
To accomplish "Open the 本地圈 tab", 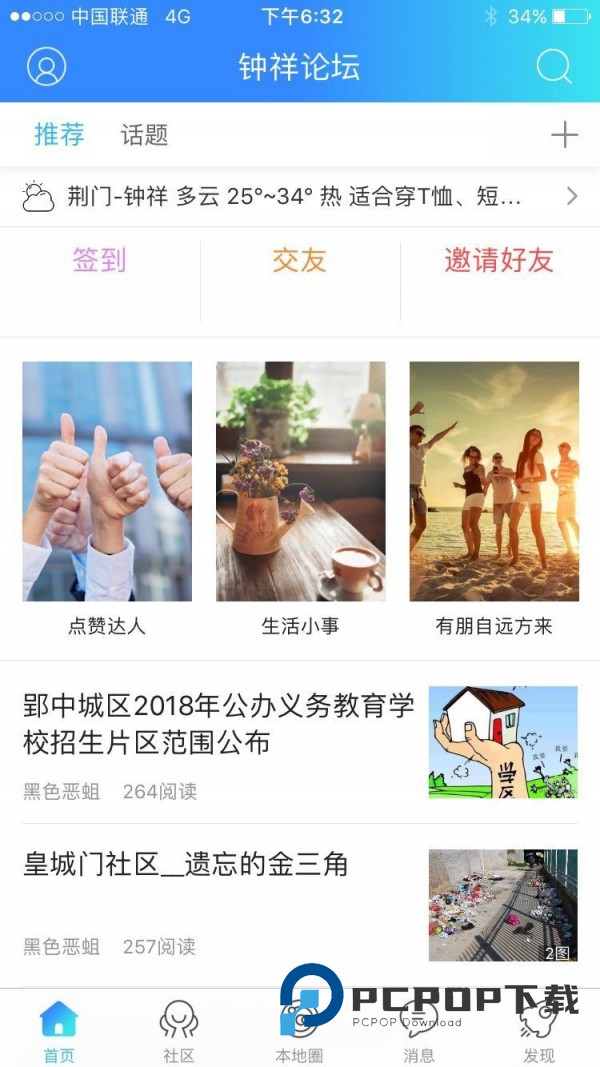I will pos(299,1030).
